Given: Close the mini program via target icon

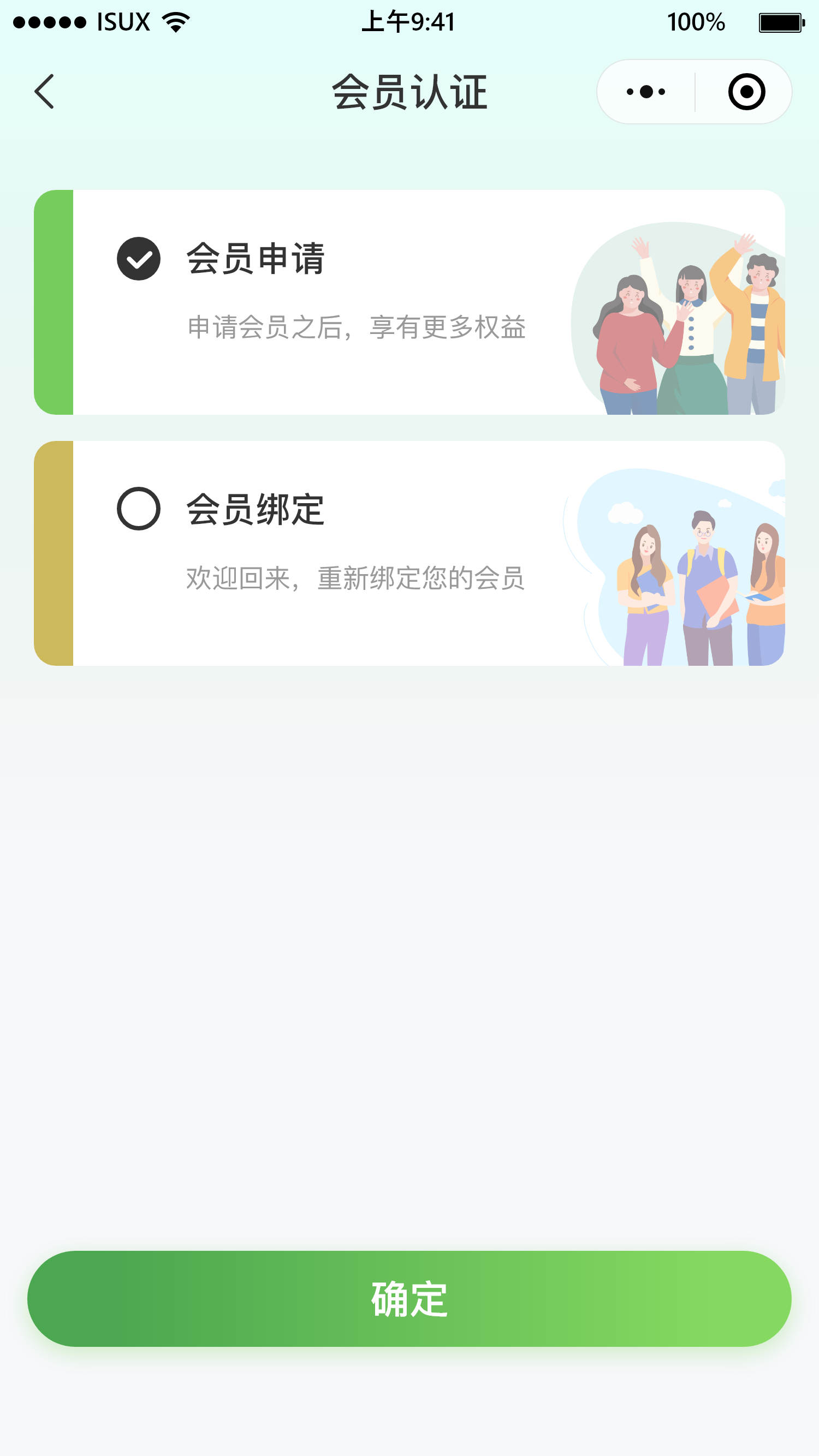Looking at the screenshot, I should point(746,92).
